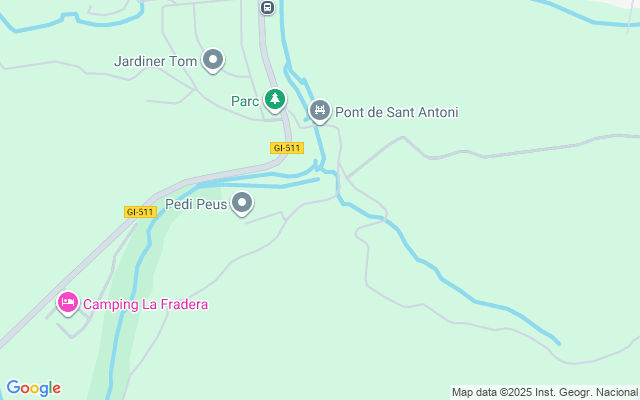Select the Pedi Peus place pin
Viewport: 640px width, 400px height.
[x=242, y=204]
